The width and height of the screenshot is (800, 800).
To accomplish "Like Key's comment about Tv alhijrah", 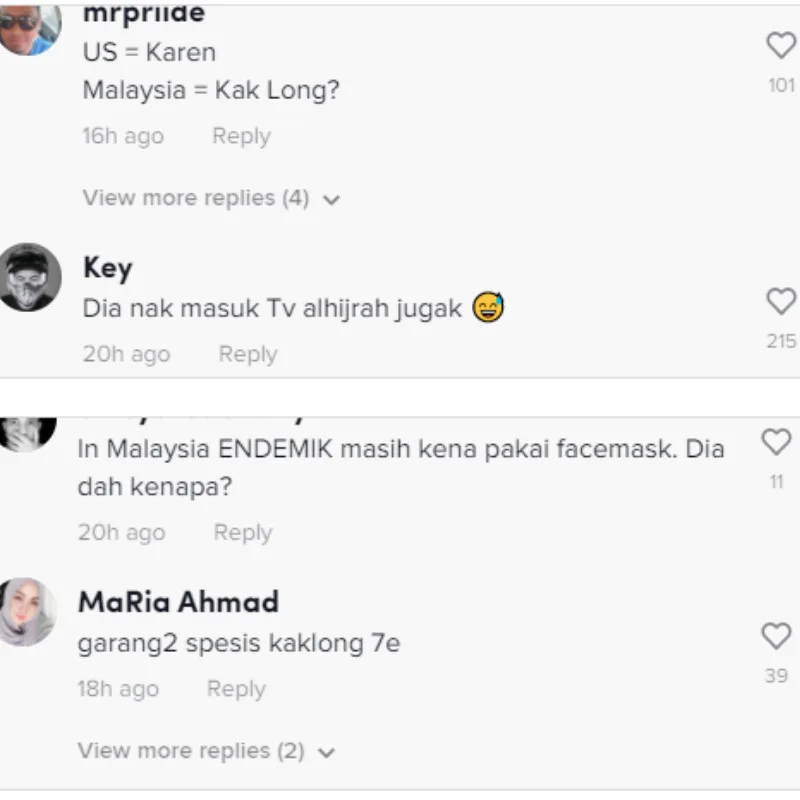I will tap(780, 301).
